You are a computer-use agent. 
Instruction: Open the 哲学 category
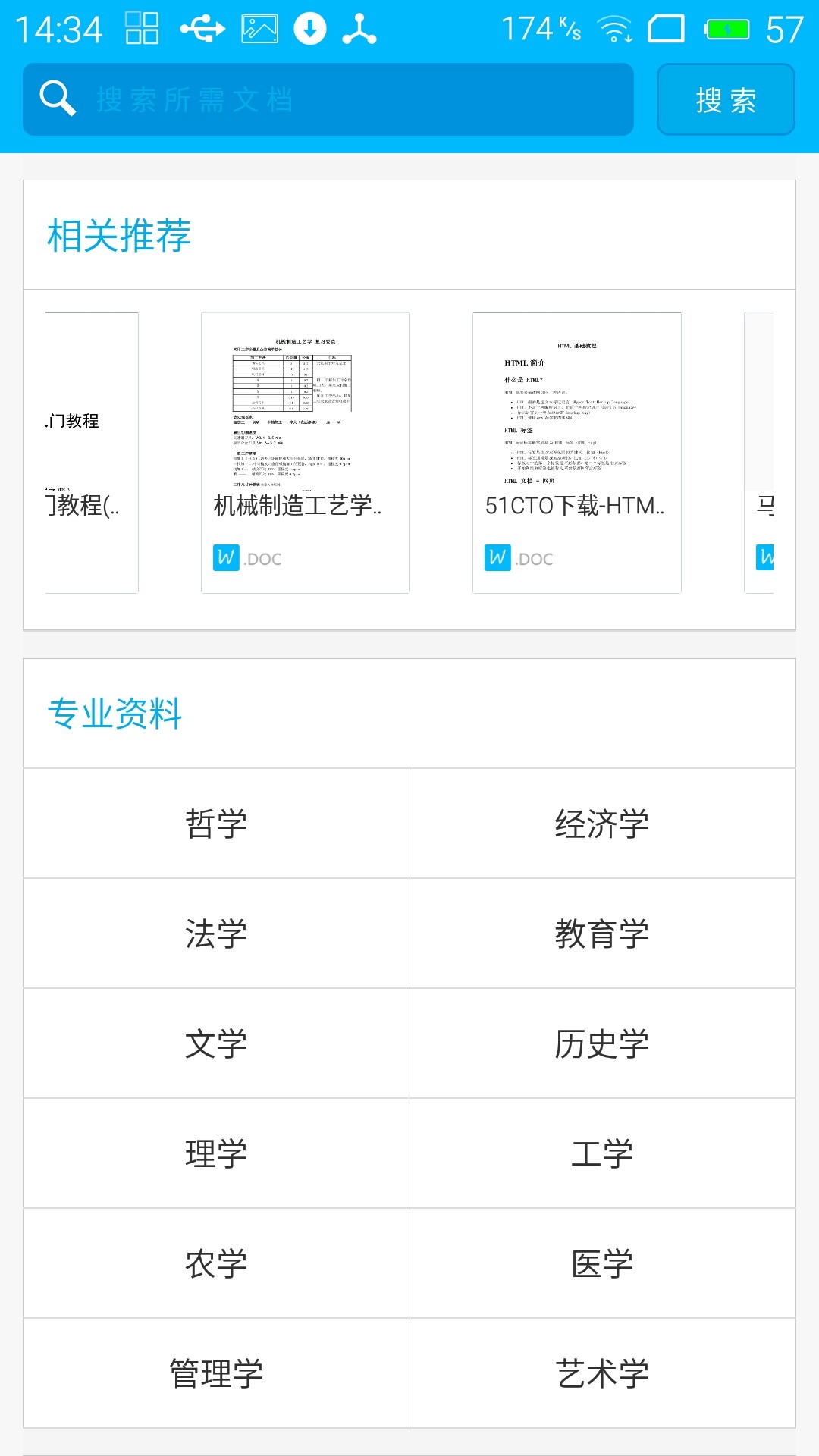point(216,824)
